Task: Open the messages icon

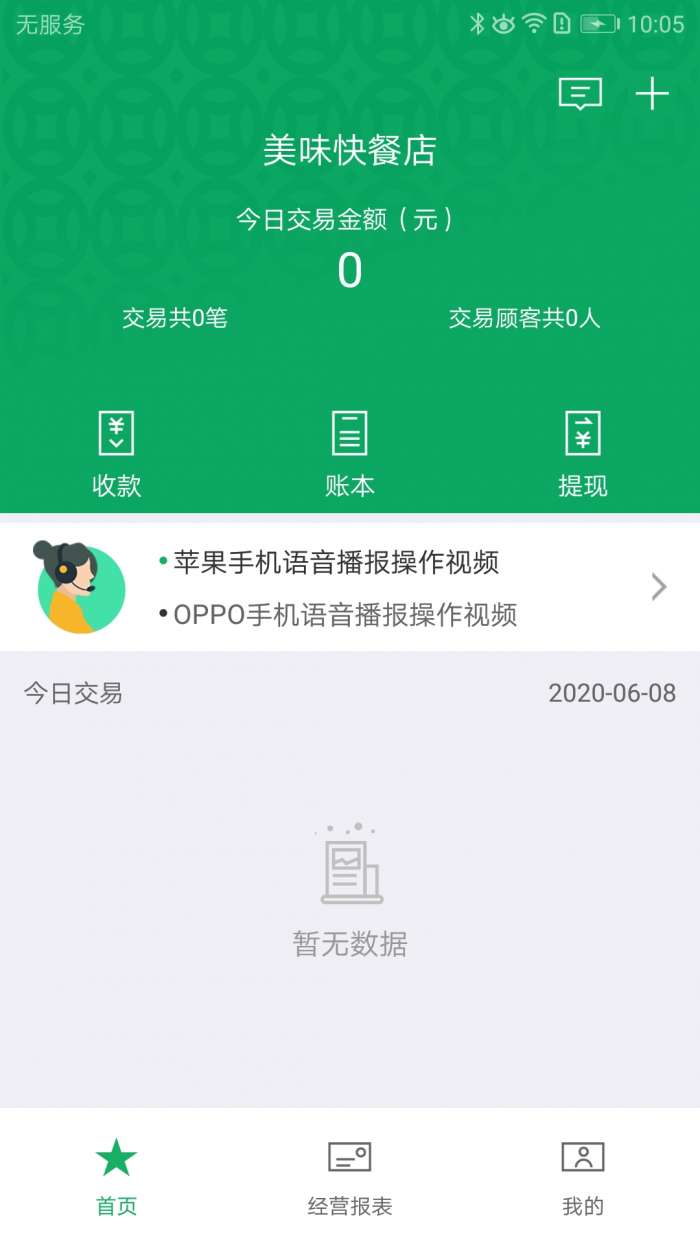Action: [580, 95]
